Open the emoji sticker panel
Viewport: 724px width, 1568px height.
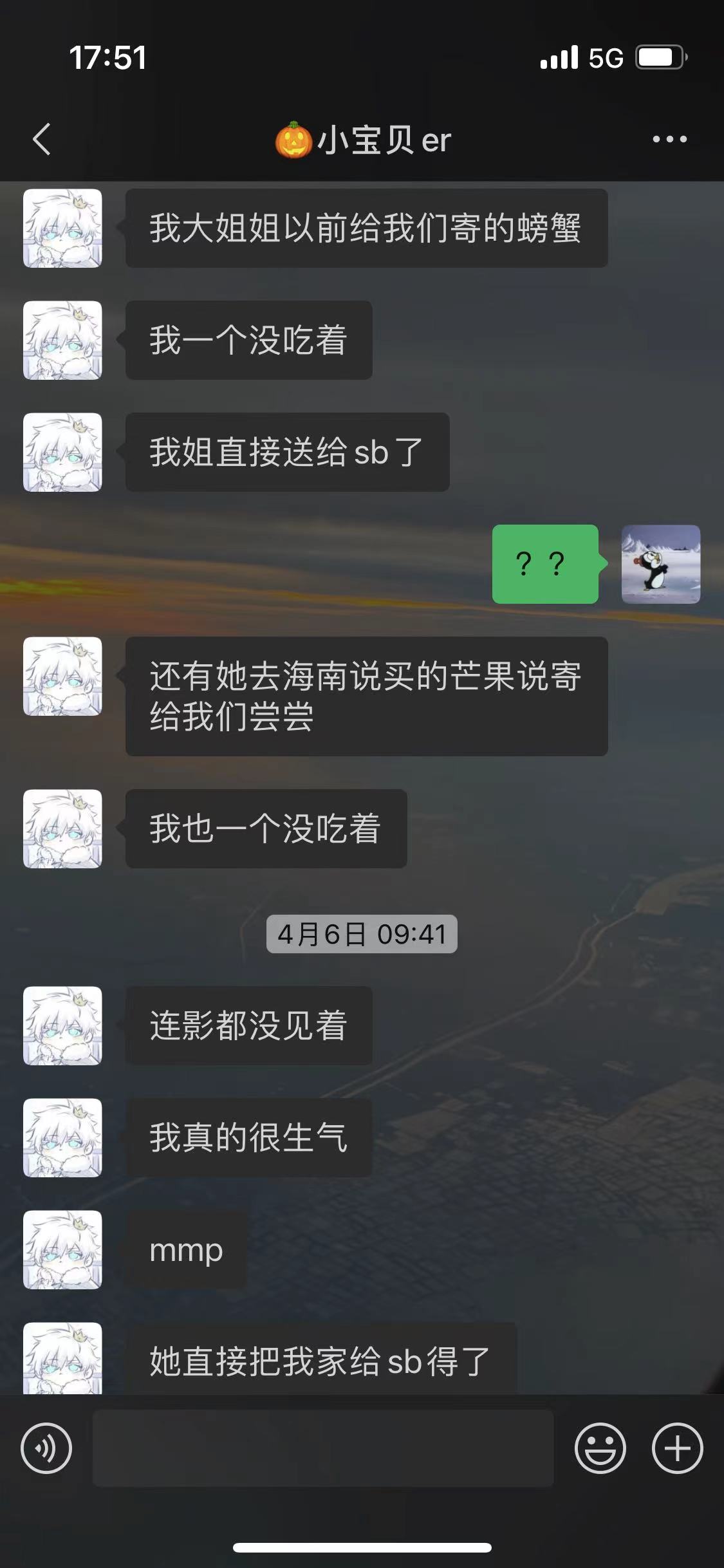pos(600,1448)
